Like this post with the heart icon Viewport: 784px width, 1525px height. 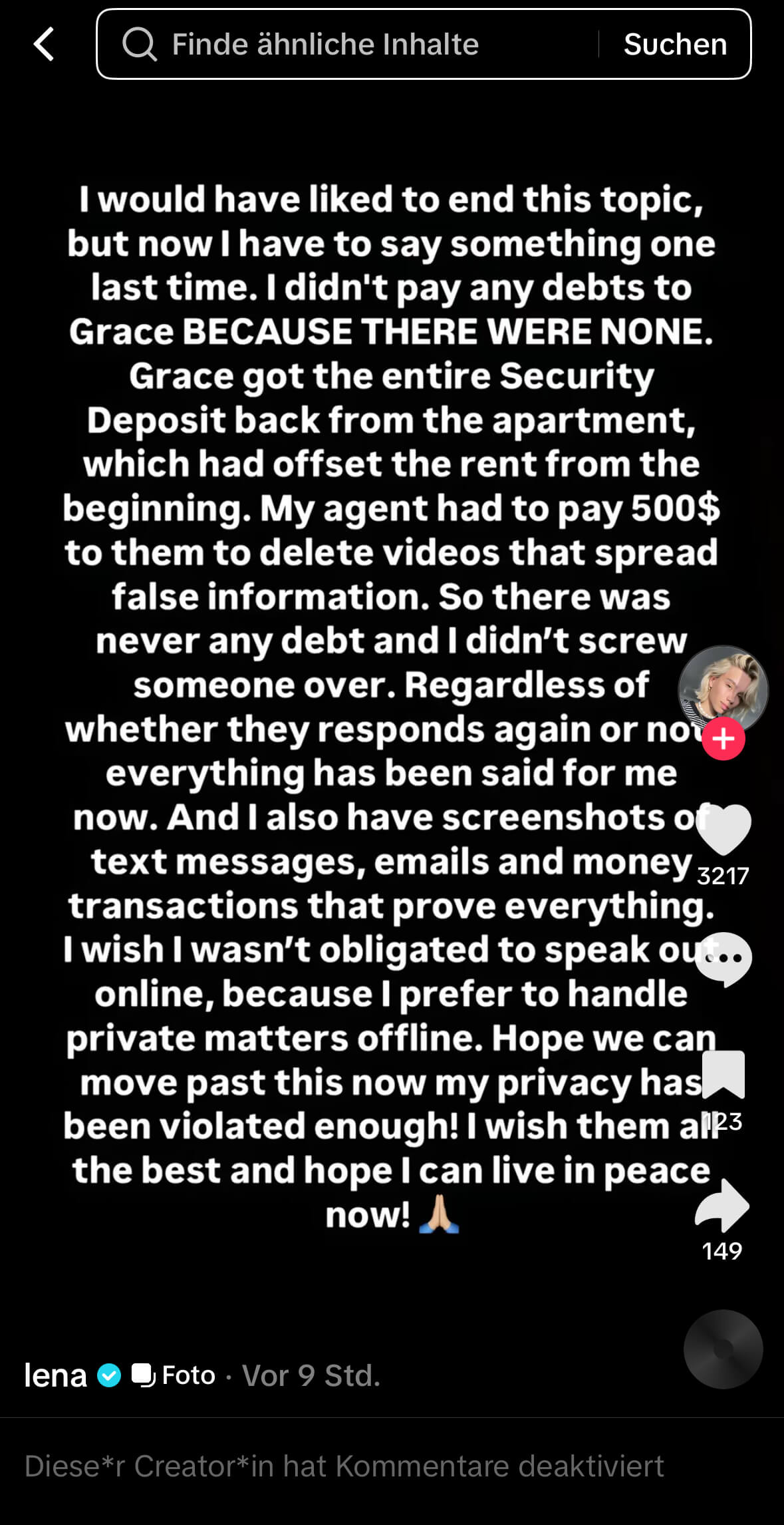723,829
